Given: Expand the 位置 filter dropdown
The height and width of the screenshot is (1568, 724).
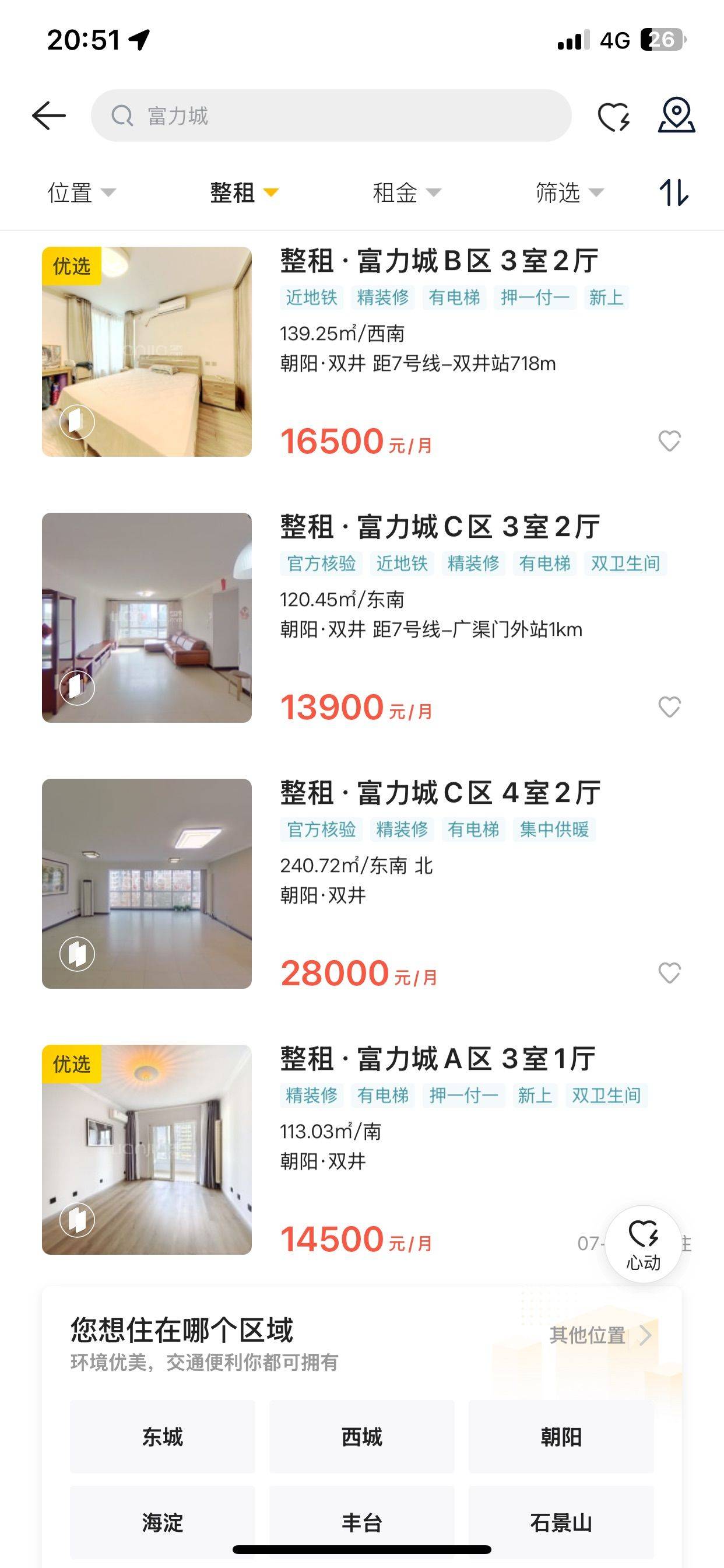Looking at the screenshot, I should 81,193.
